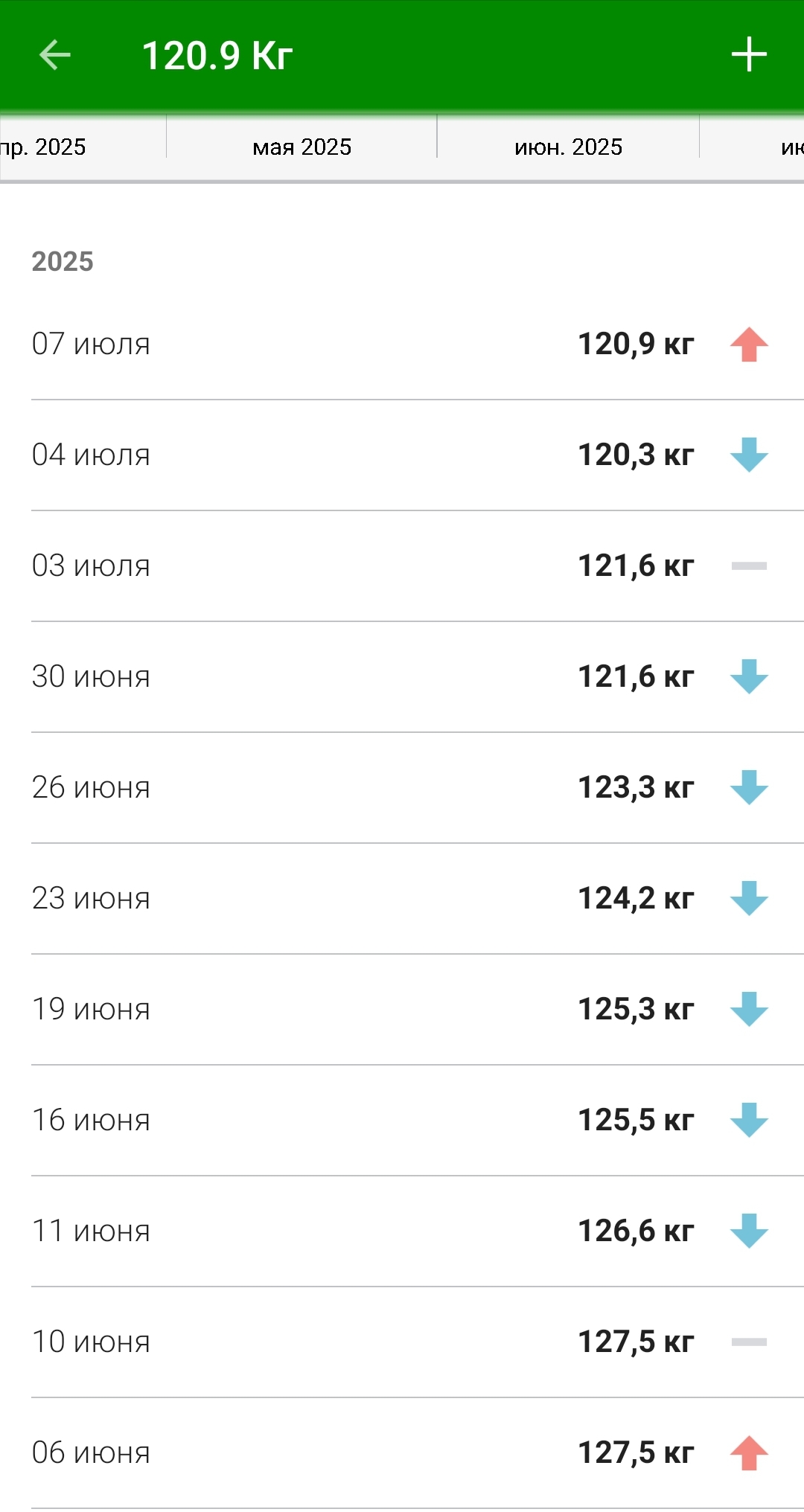
Task: Open the 04 июля 120,3 кг entry
Action: click(402, 455)
